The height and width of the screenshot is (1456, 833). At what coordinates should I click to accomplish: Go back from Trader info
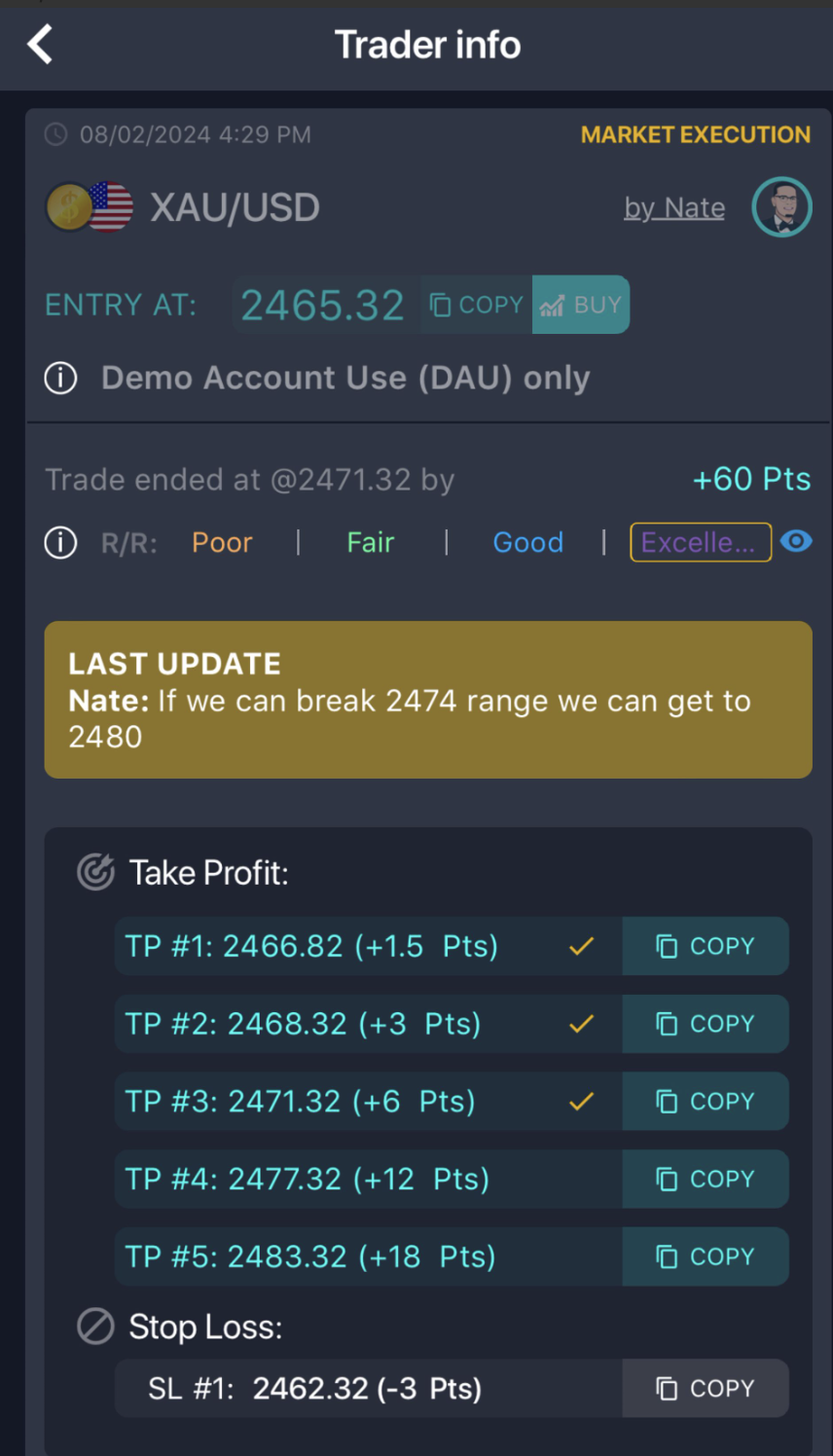coord(40,45)
